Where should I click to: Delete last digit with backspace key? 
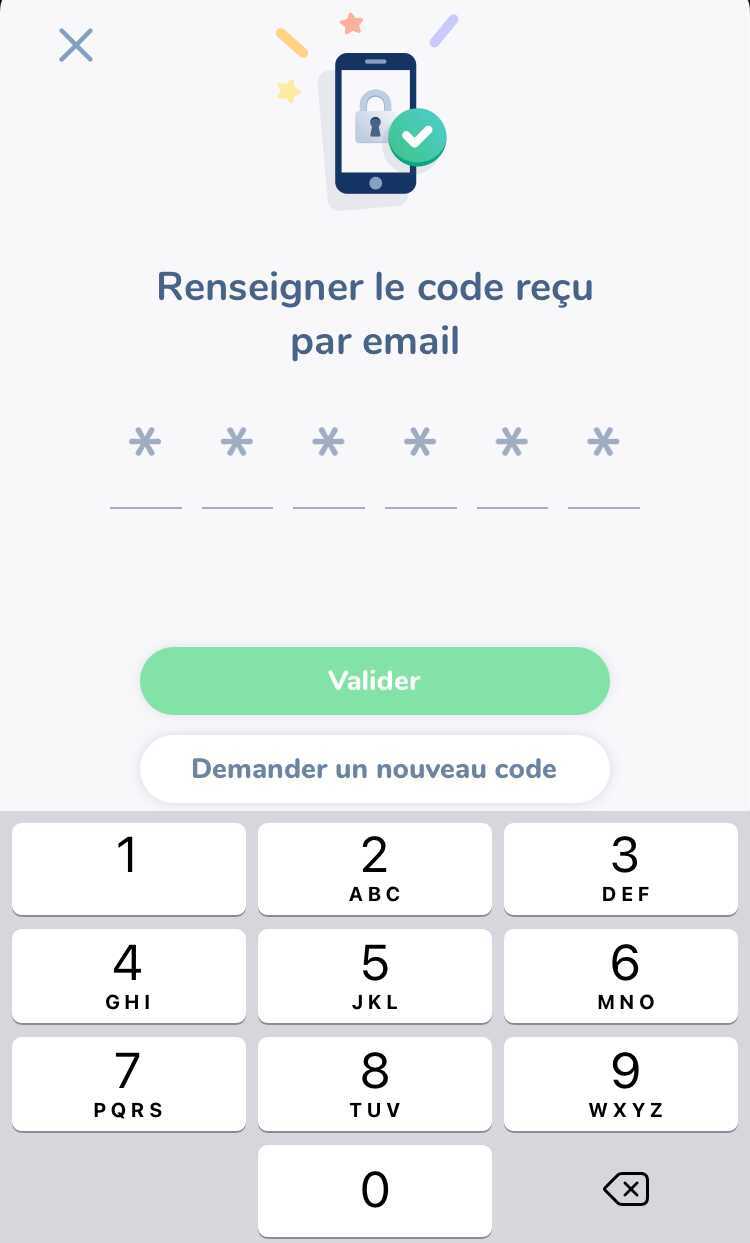point(626,1189)
